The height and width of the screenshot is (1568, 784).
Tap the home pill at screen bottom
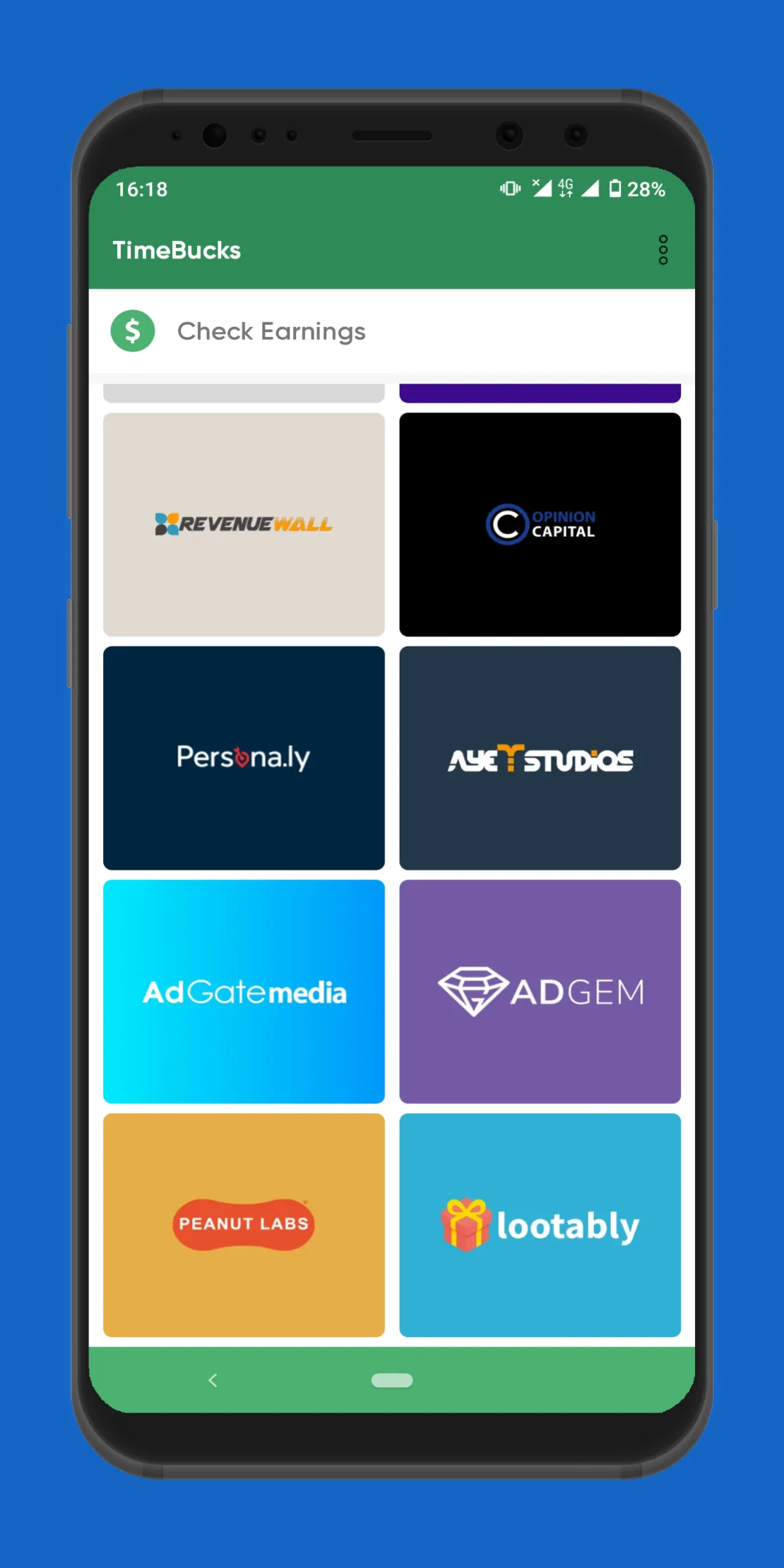click(x=392, y=1379)
